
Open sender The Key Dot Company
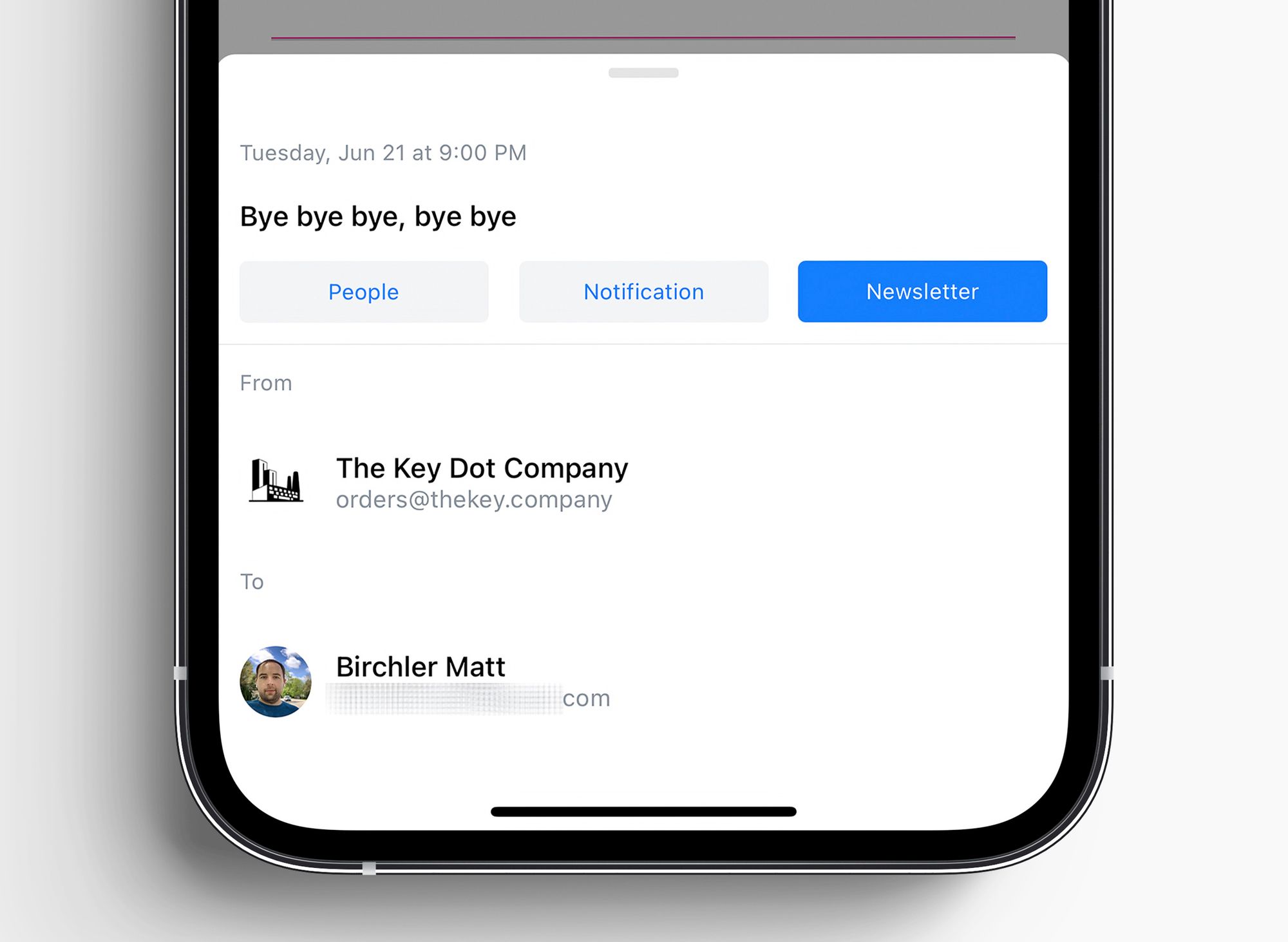coord(481,482)
